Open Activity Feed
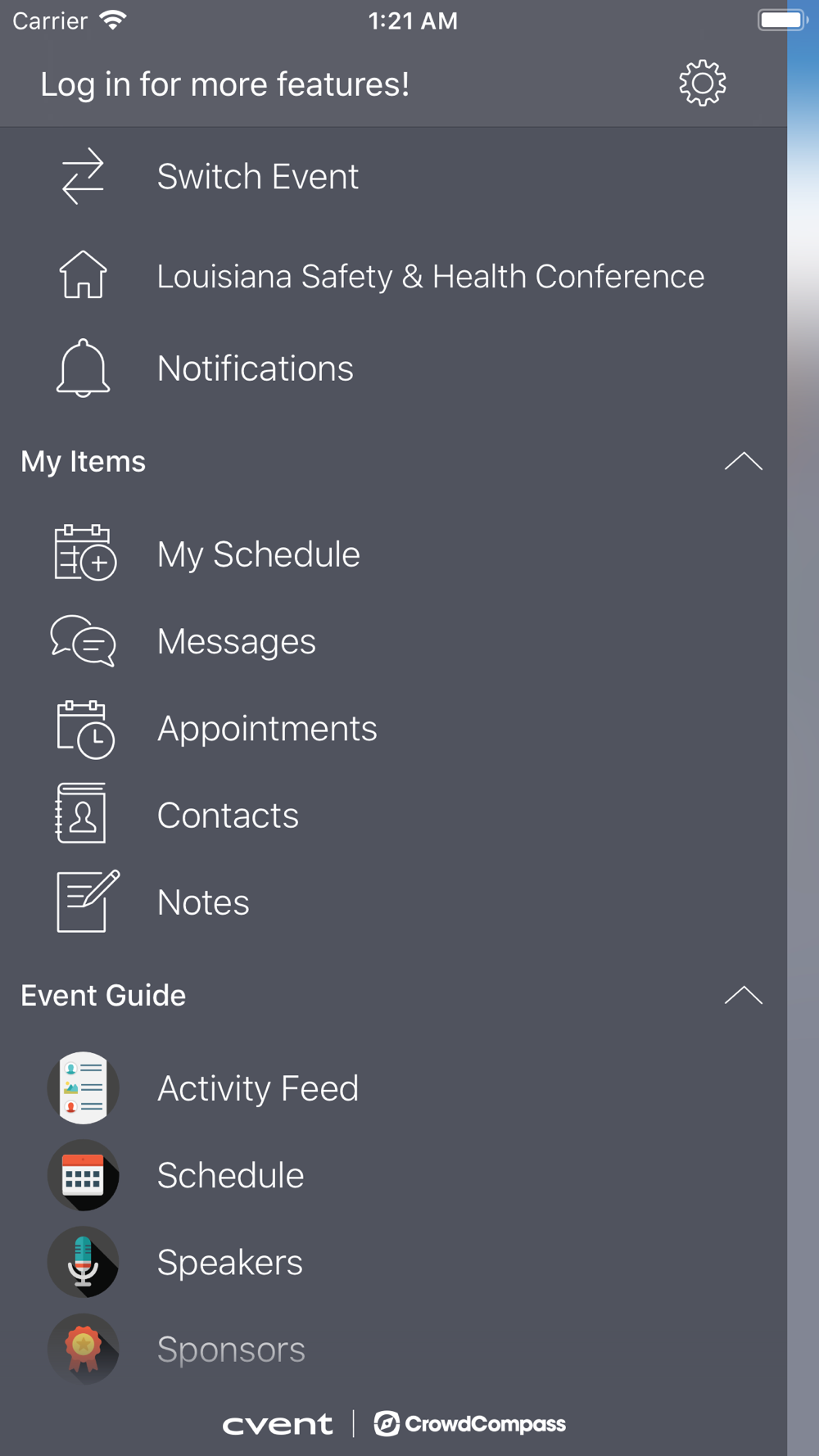Screen dimensions: 819x1456 pos(393,1087)
